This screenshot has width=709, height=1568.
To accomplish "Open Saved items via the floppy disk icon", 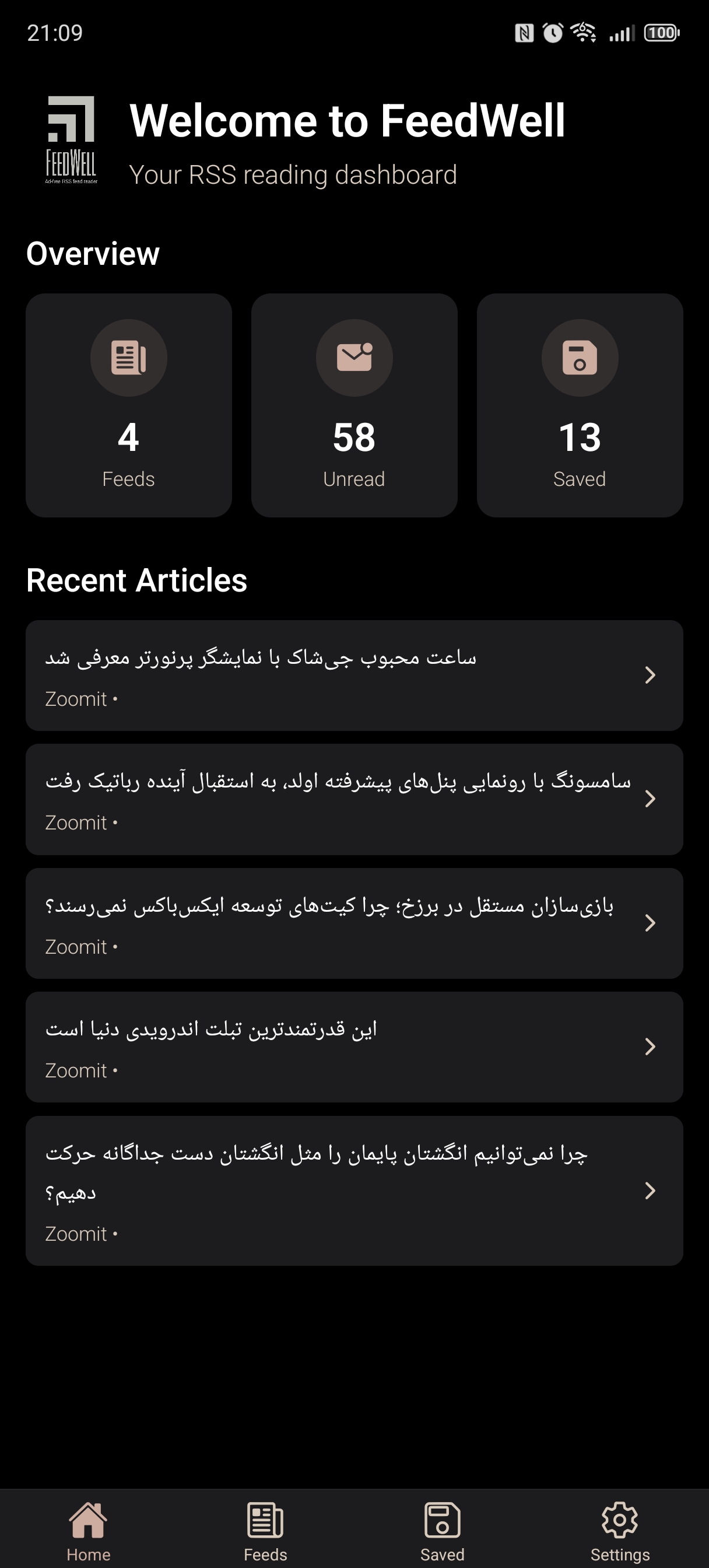I will pyautogui.click(x=443, y=1508).
